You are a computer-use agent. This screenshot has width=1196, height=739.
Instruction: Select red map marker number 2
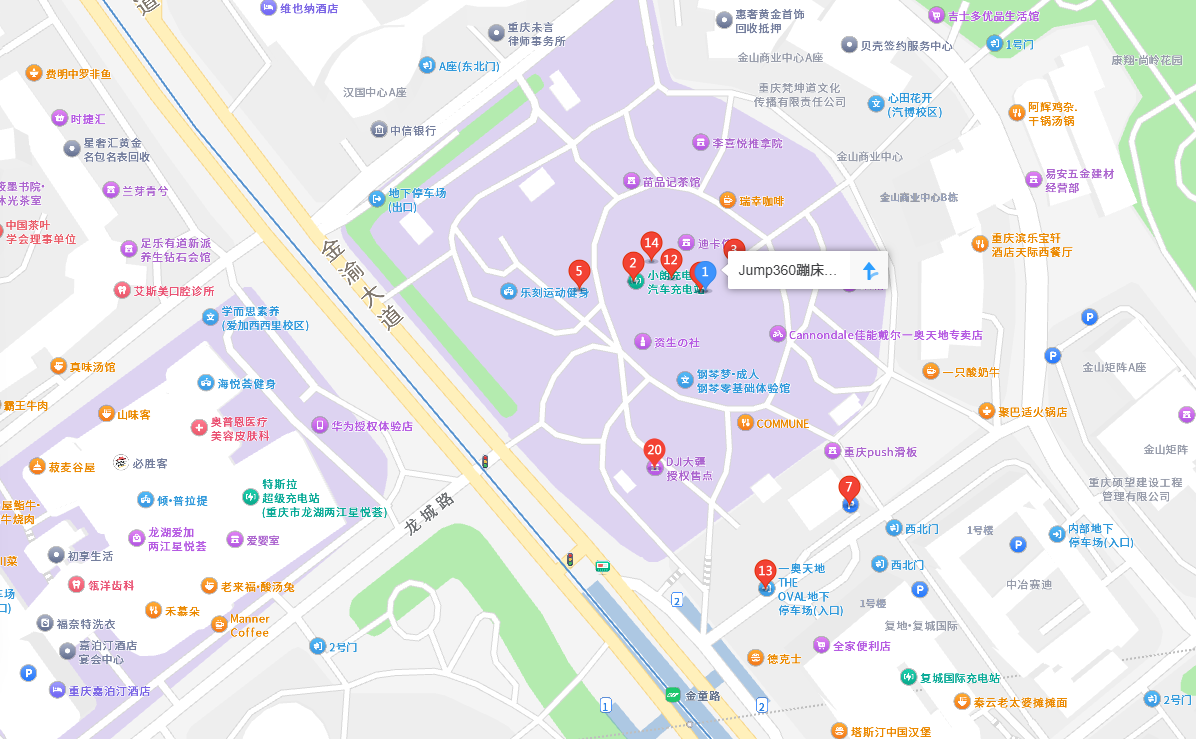click(x=632, y=266)
